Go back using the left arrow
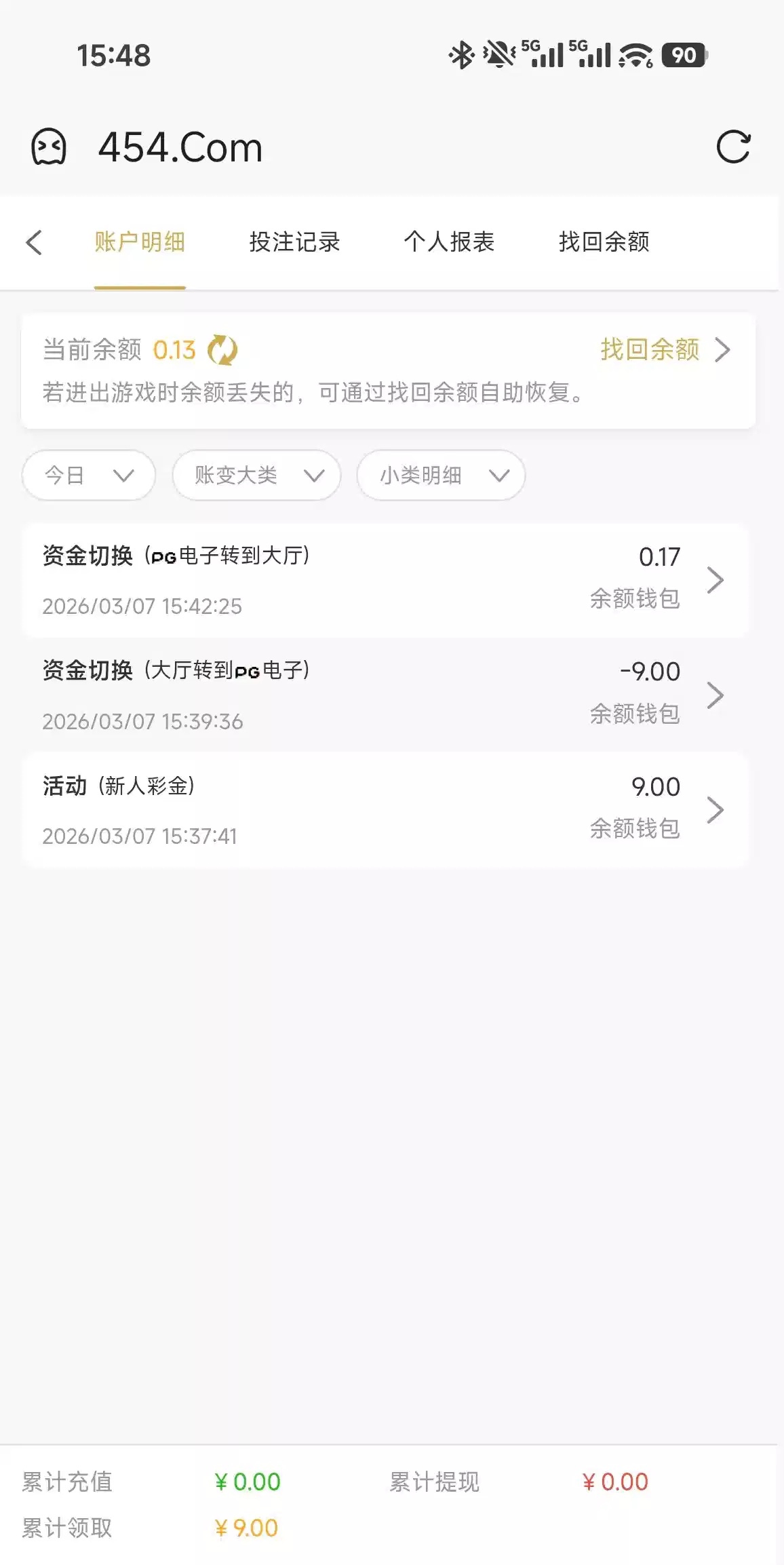784x1565 pixels. [x=34, y=242]
